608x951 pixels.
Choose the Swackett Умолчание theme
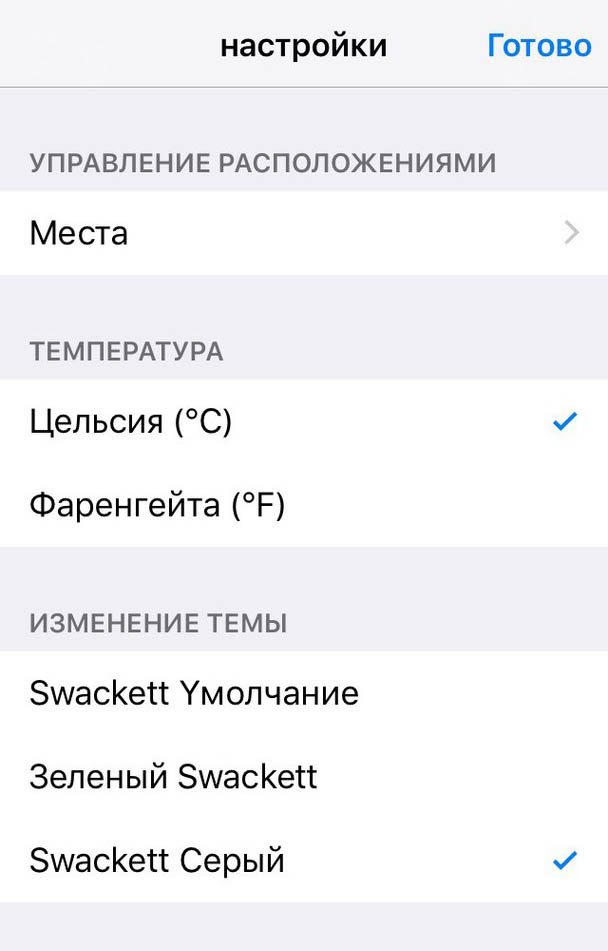(304, 693)
